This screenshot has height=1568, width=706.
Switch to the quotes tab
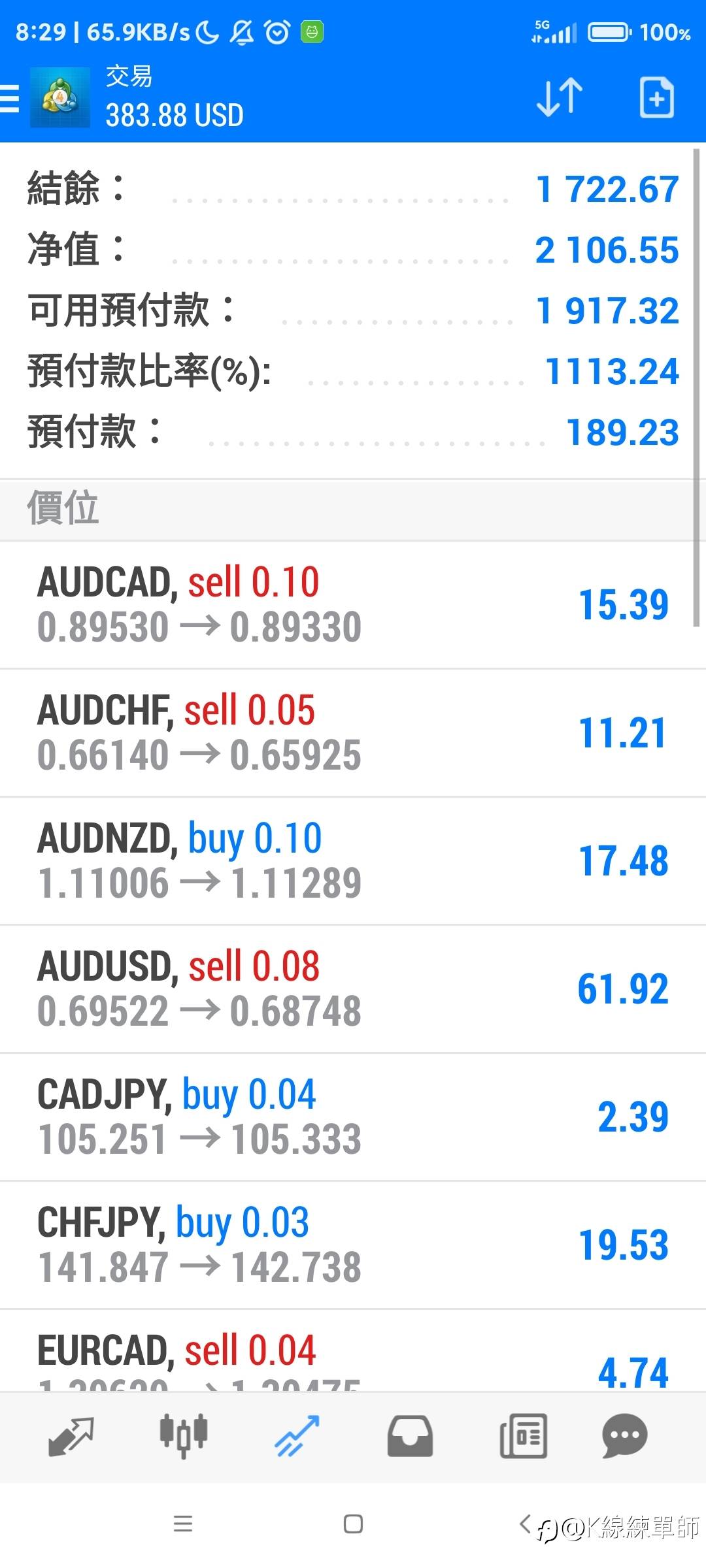(71, 1437)
